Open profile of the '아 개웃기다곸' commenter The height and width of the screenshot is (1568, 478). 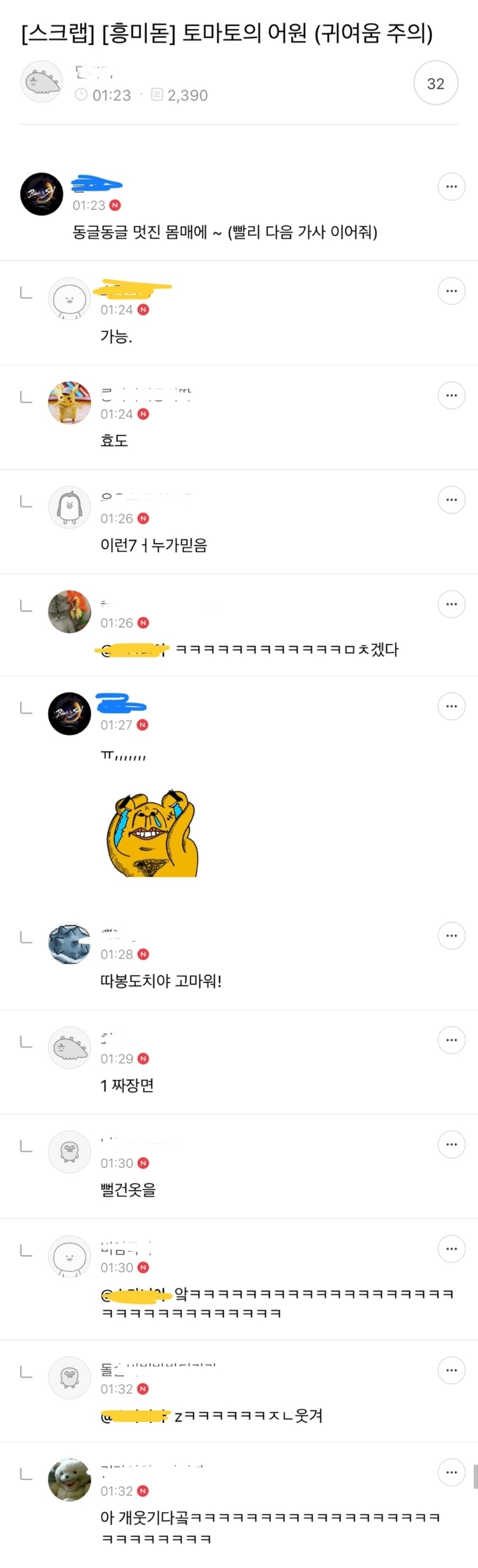click(x=69, y=1480)
